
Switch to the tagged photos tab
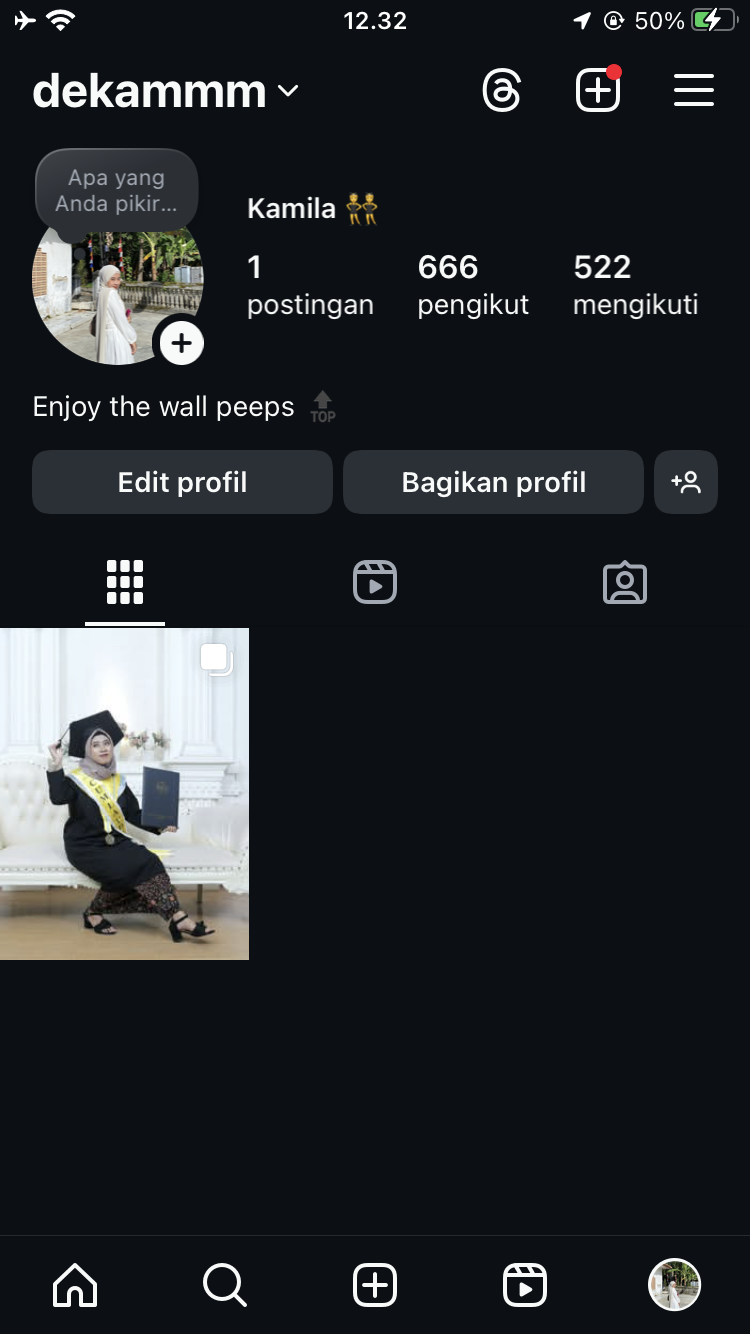pos(625,582)
